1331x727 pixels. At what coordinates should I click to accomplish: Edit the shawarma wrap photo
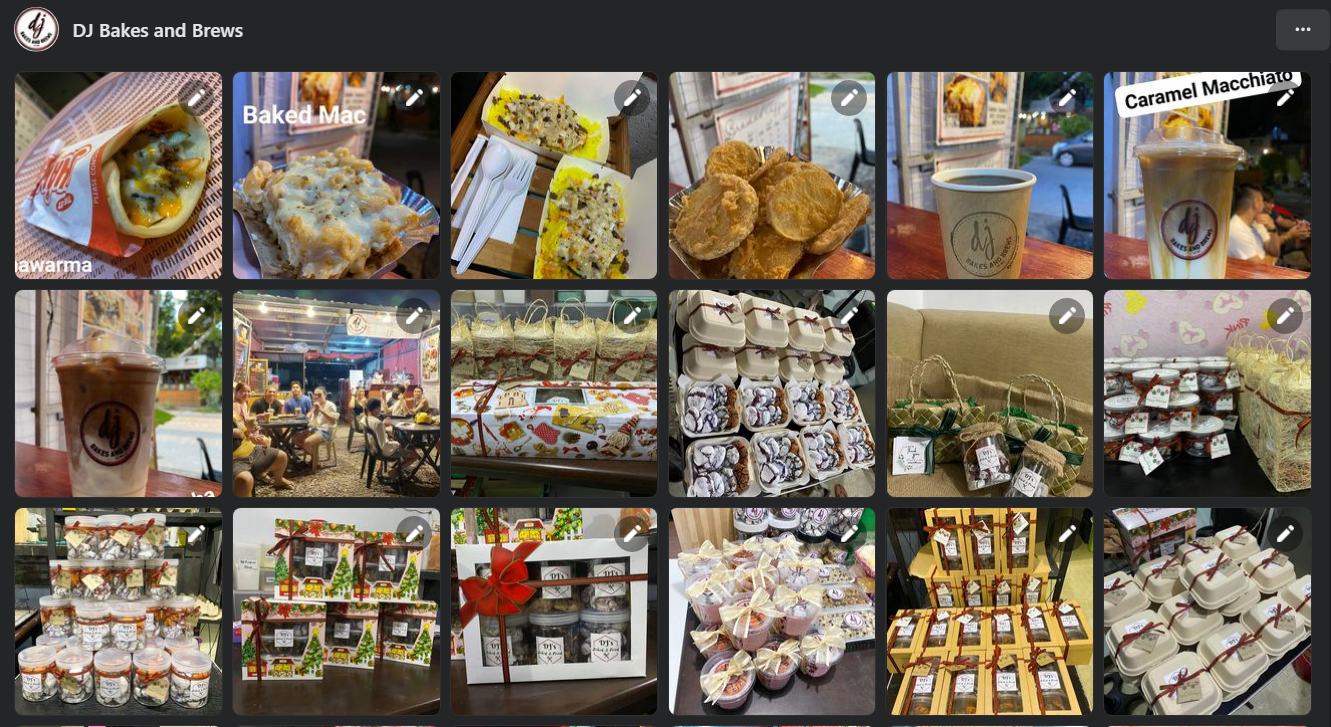coord(196,98)
